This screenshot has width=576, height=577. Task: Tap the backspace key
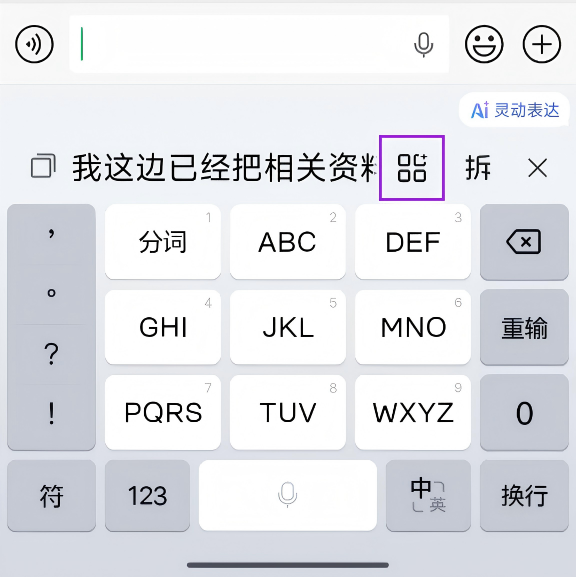(x=524, y=242)
